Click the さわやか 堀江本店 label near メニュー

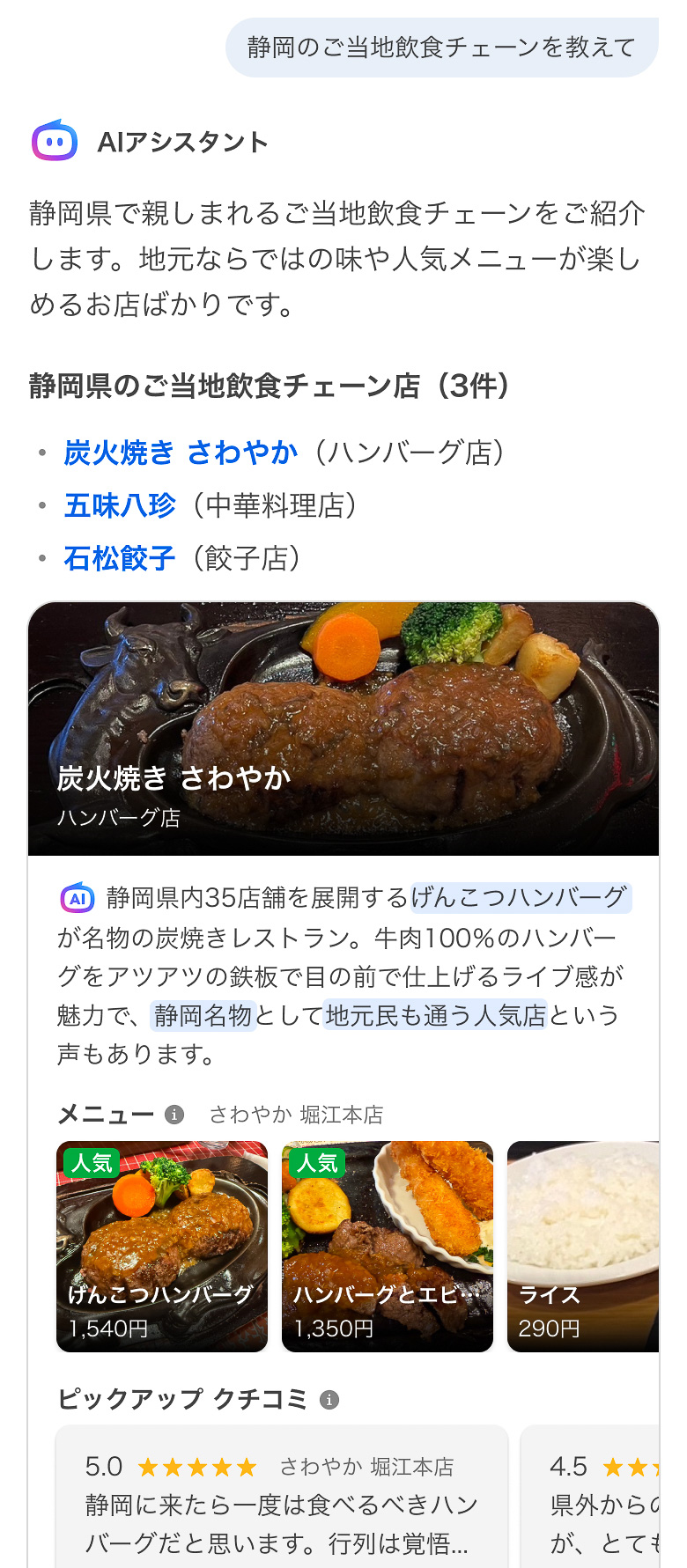pyautogui.click(x=296, y=1114)
